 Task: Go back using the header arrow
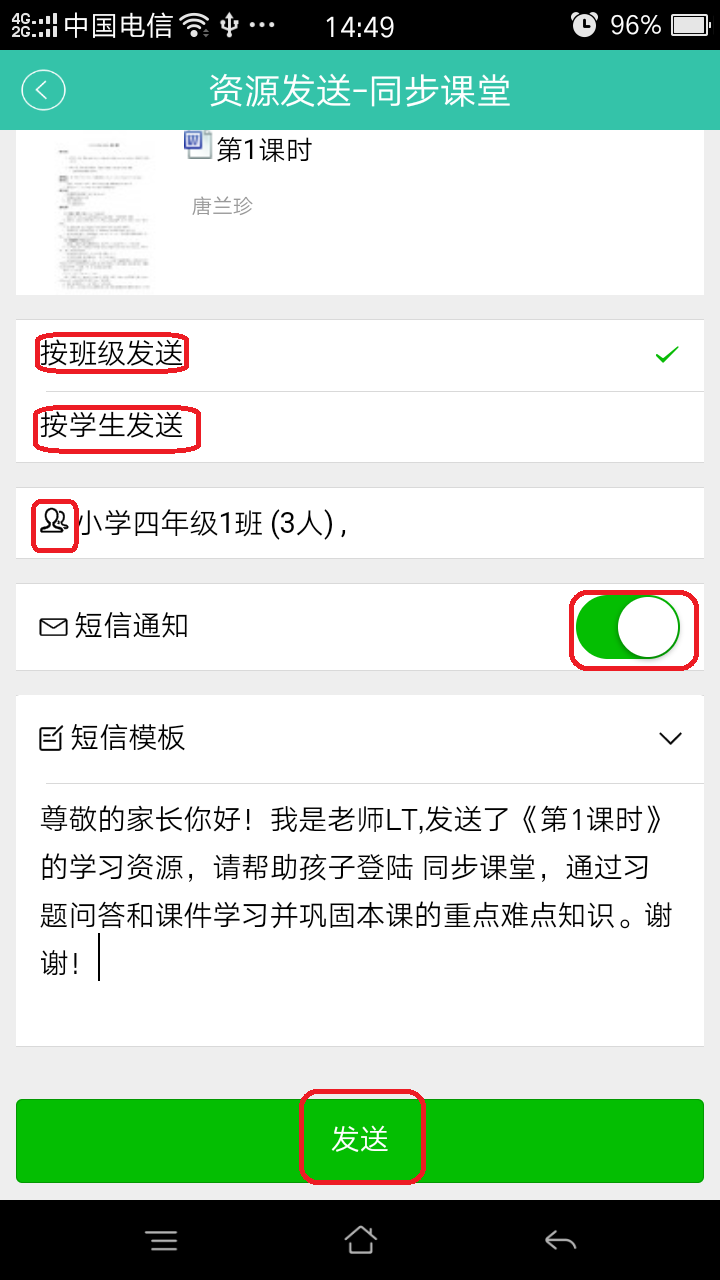42,90
